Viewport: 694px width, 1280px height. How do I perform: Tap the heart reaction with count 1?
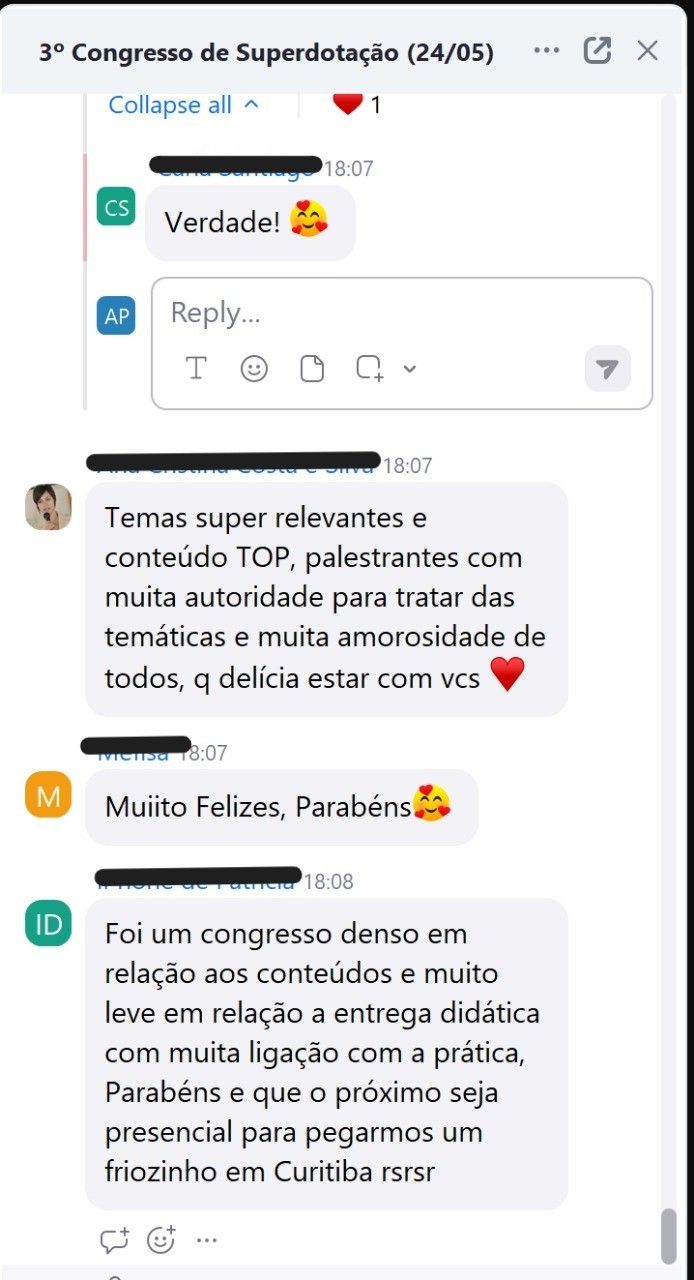pyautogui.click(x=356, y=104)
